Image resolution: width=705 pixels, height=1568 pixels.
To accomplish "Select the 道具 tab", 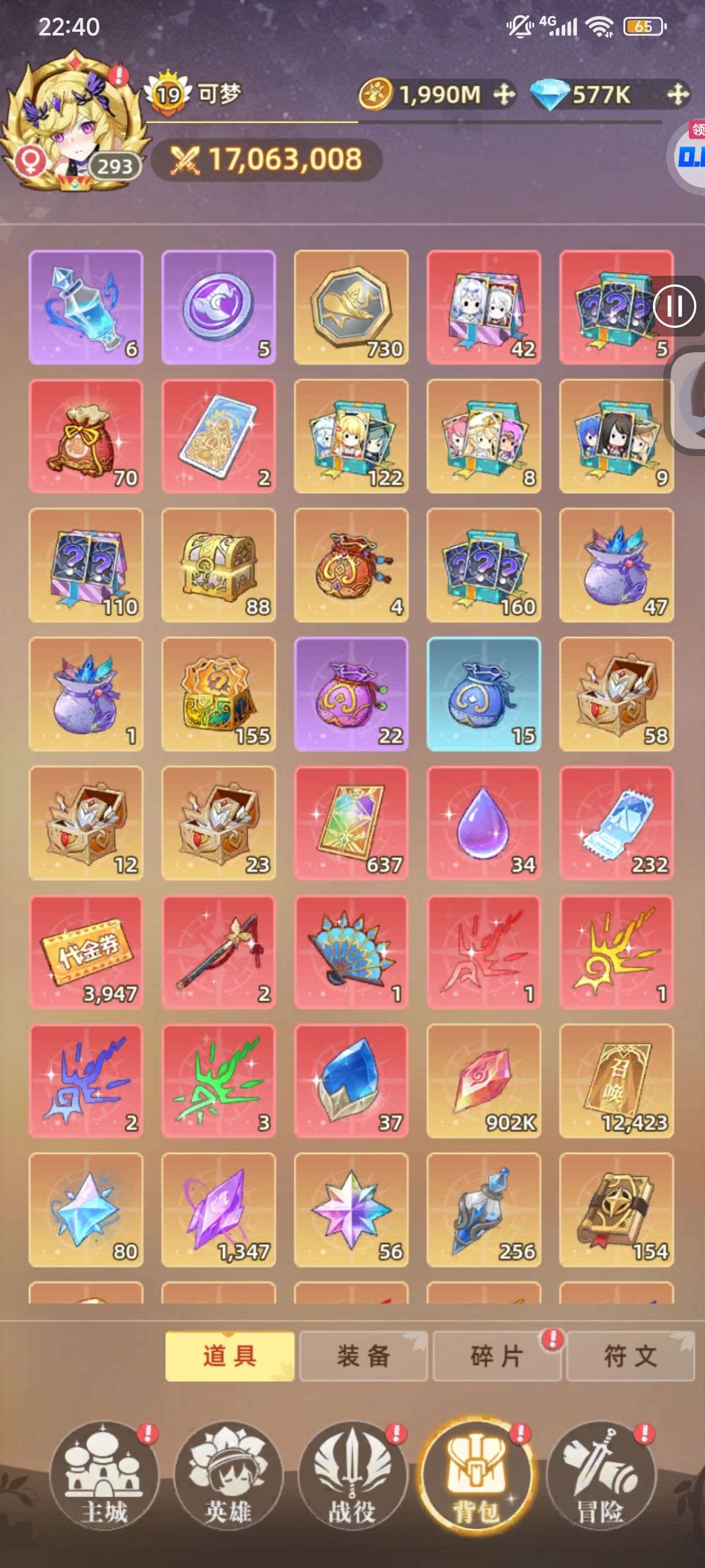I will click(229, 1357).
